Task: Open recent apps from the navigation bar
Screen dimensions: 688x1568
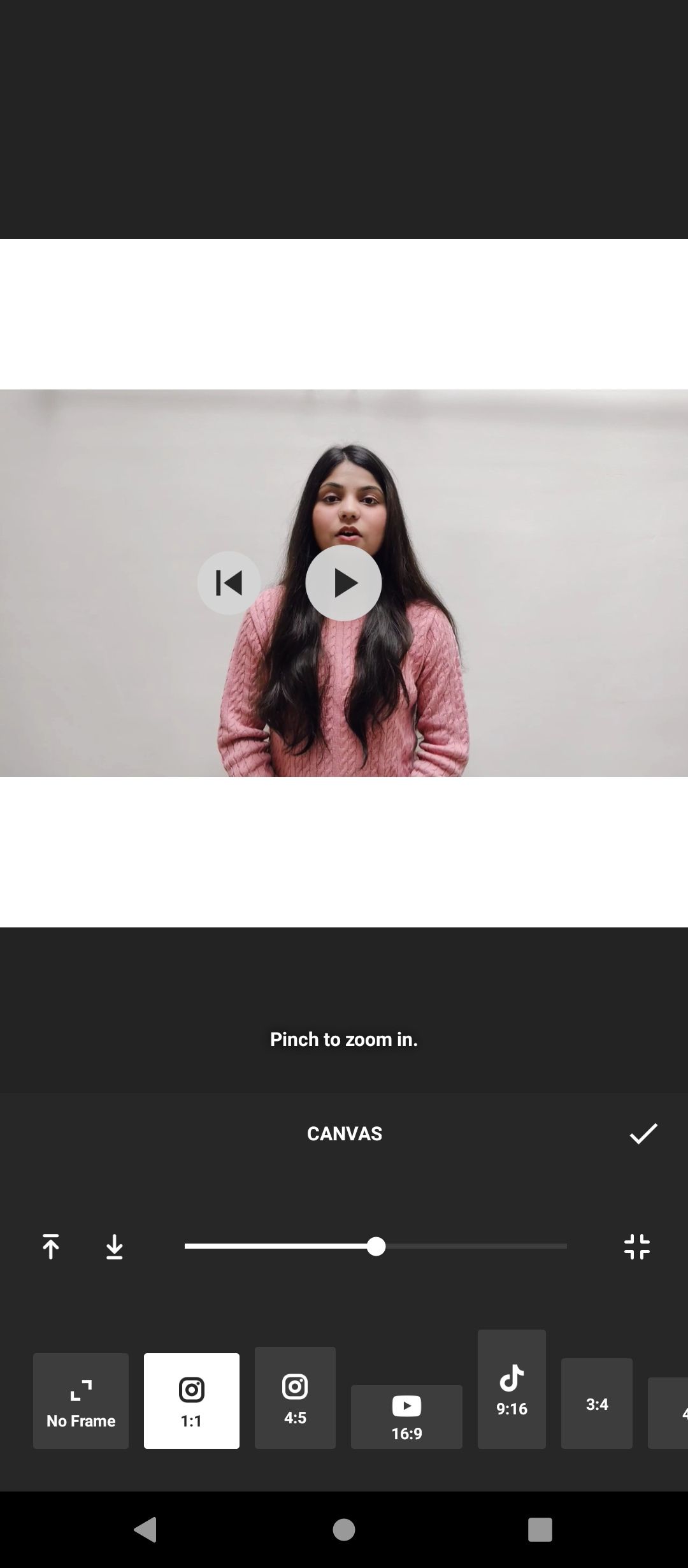Action: click(x=540, y=1529)
